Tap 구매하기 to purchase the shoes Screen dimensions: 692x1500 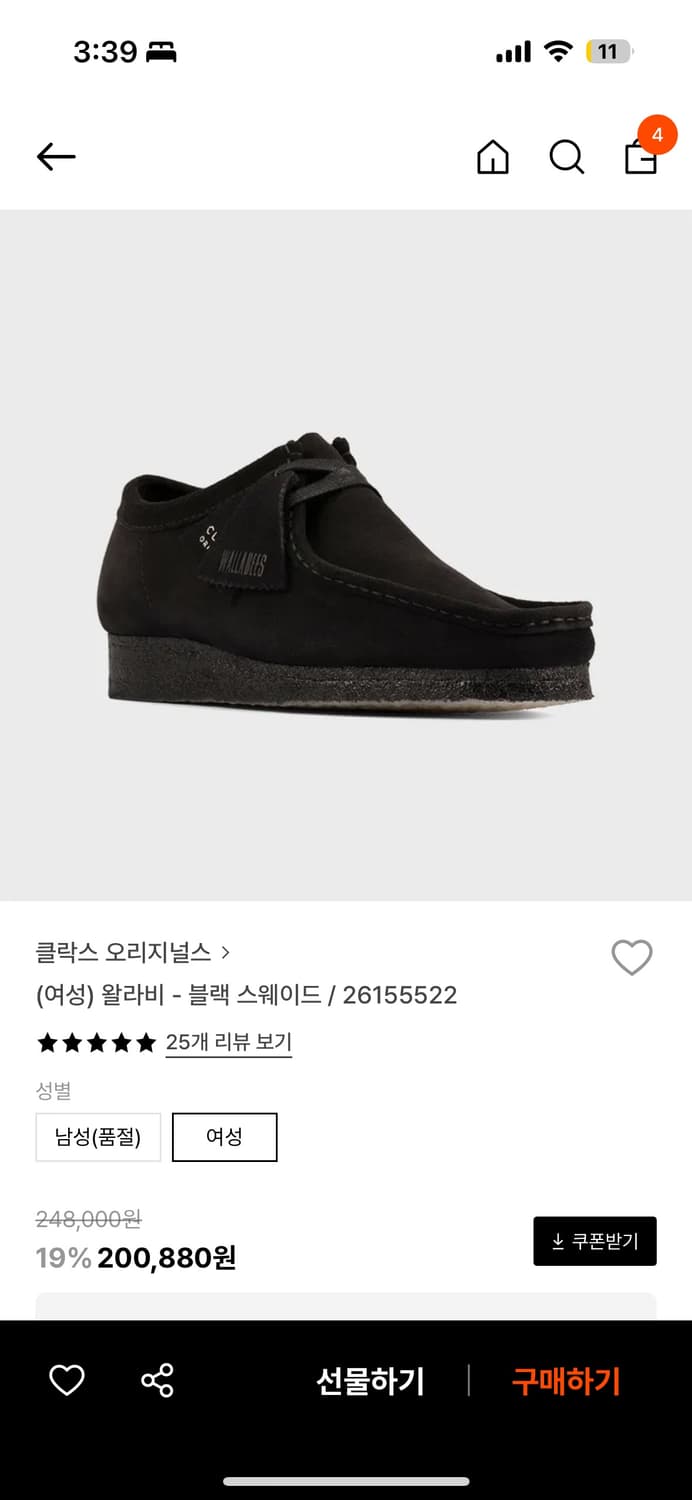click(x=566, y=1381)
